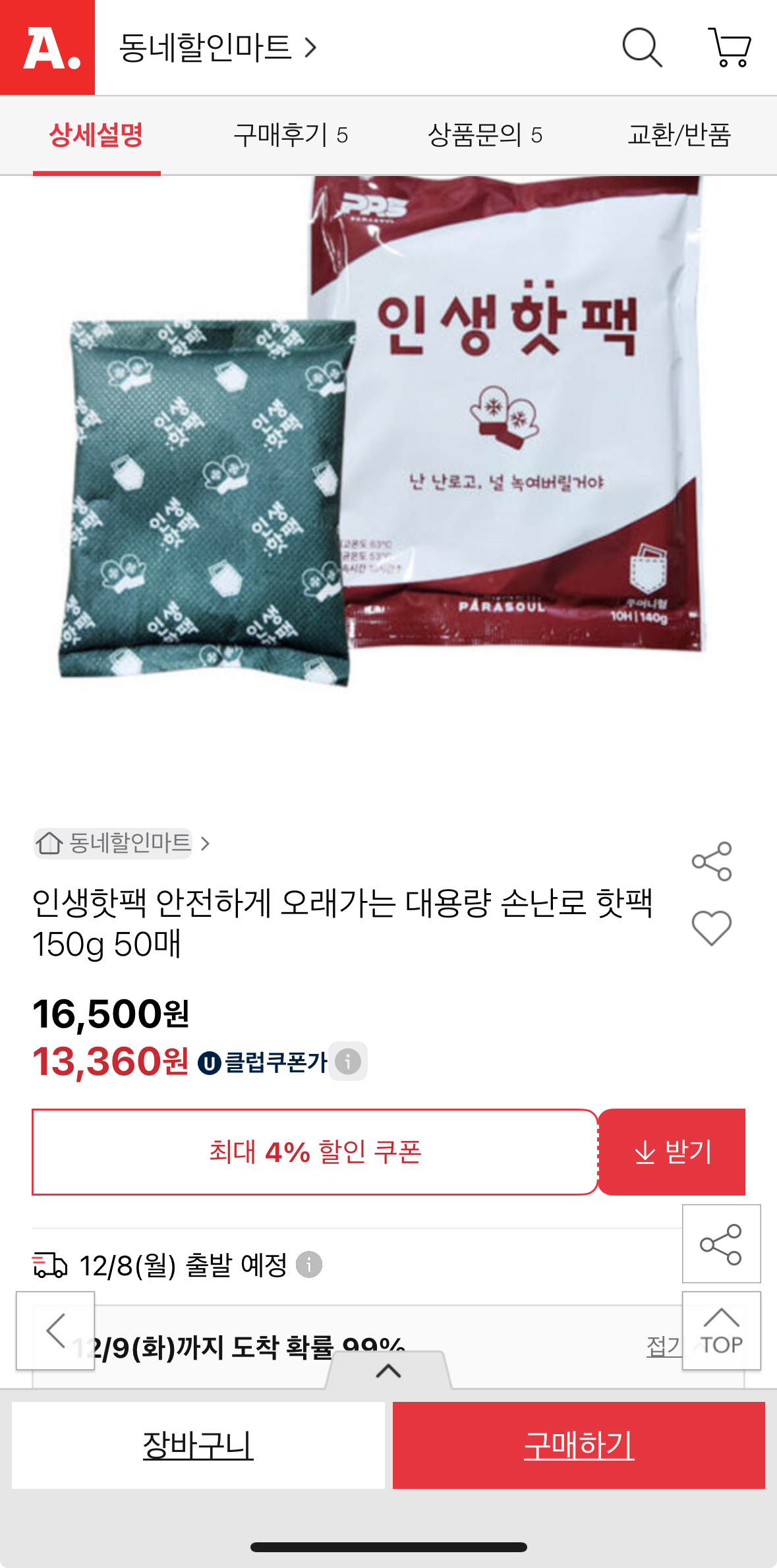
Task: Add item via 장바구니 button
Action: (x=198, y=1445)
